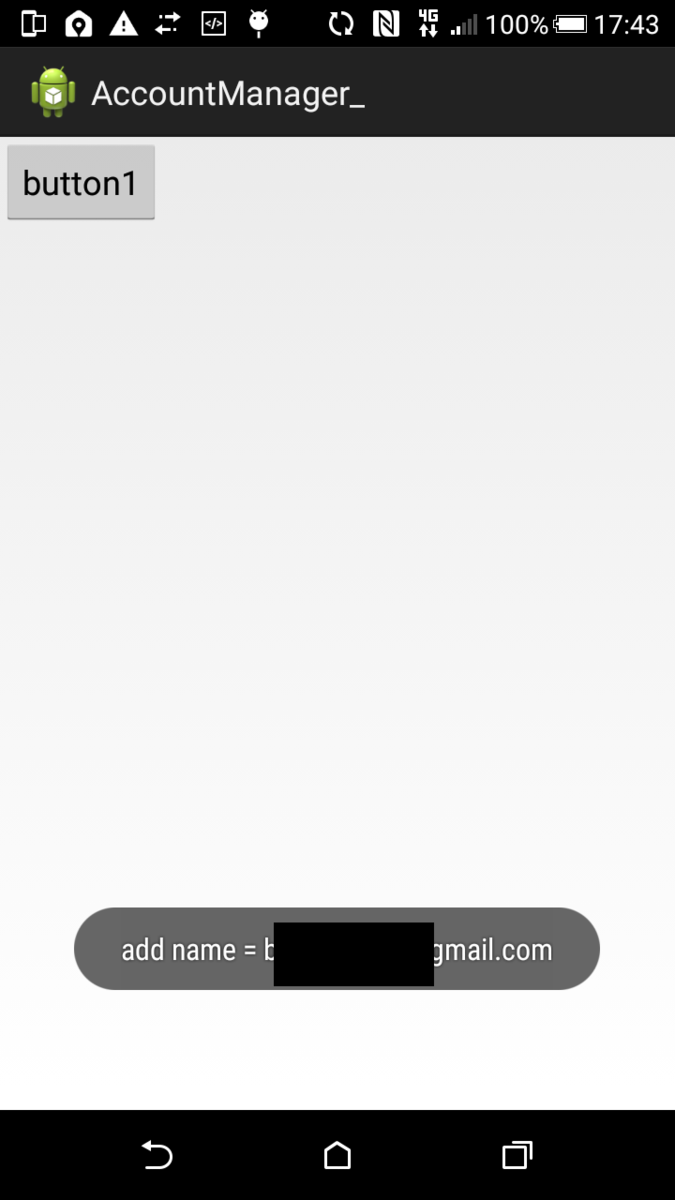This screenshot has width=675, height=1200.
Task: Open the recent apps view
Action: [x=517, y=1155]
